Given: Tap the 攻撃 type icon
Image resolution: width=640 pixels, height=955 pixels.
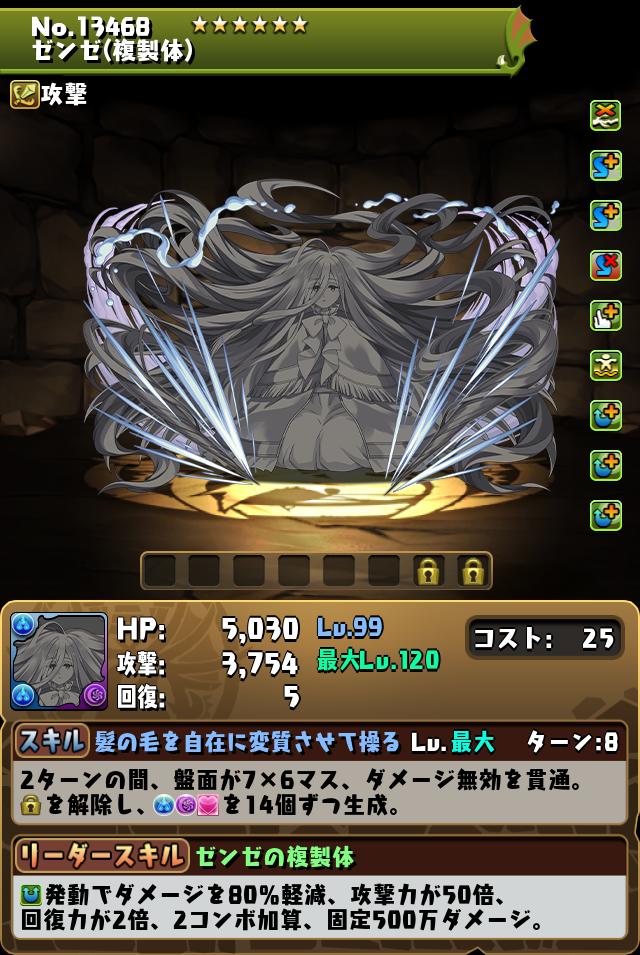Looking at the screenshot, I should pos(25,95).
